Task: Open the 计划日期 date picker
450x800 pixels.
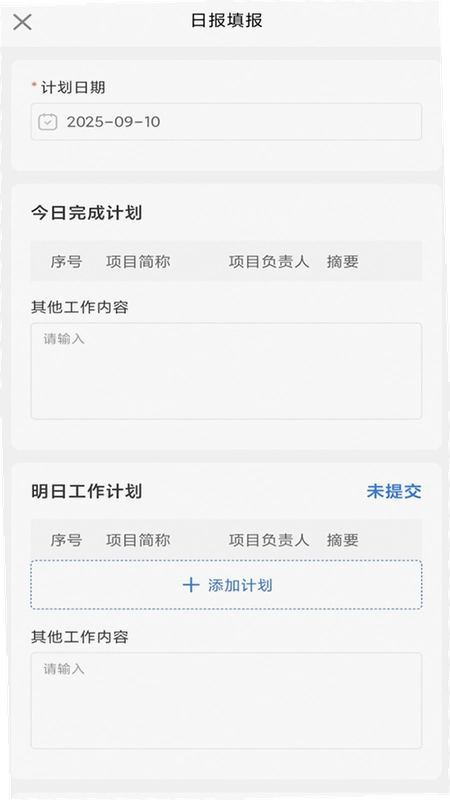Action: 226,121
